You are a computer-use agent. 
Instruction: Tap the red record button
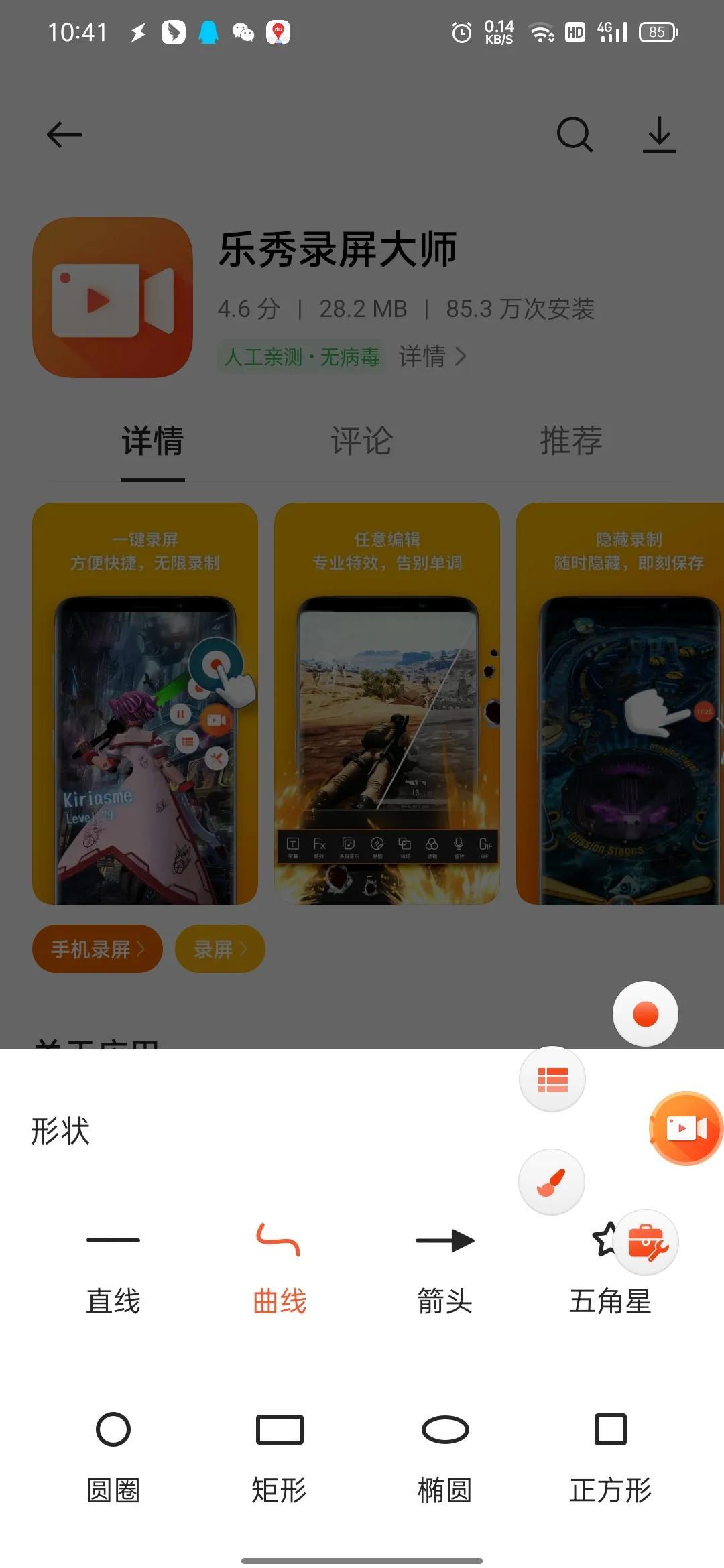point(645,1014)
